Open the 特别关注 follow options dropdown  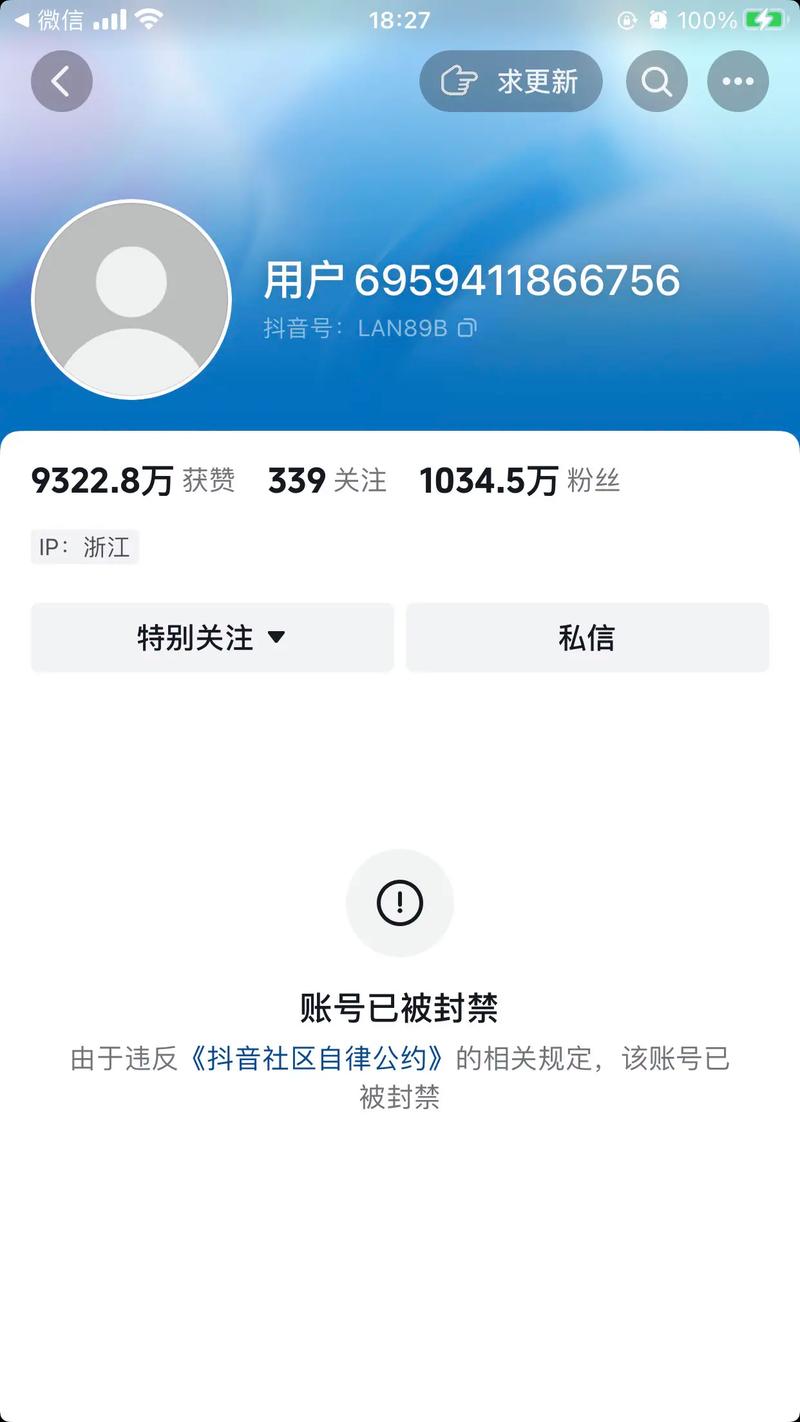coord(211,637)
